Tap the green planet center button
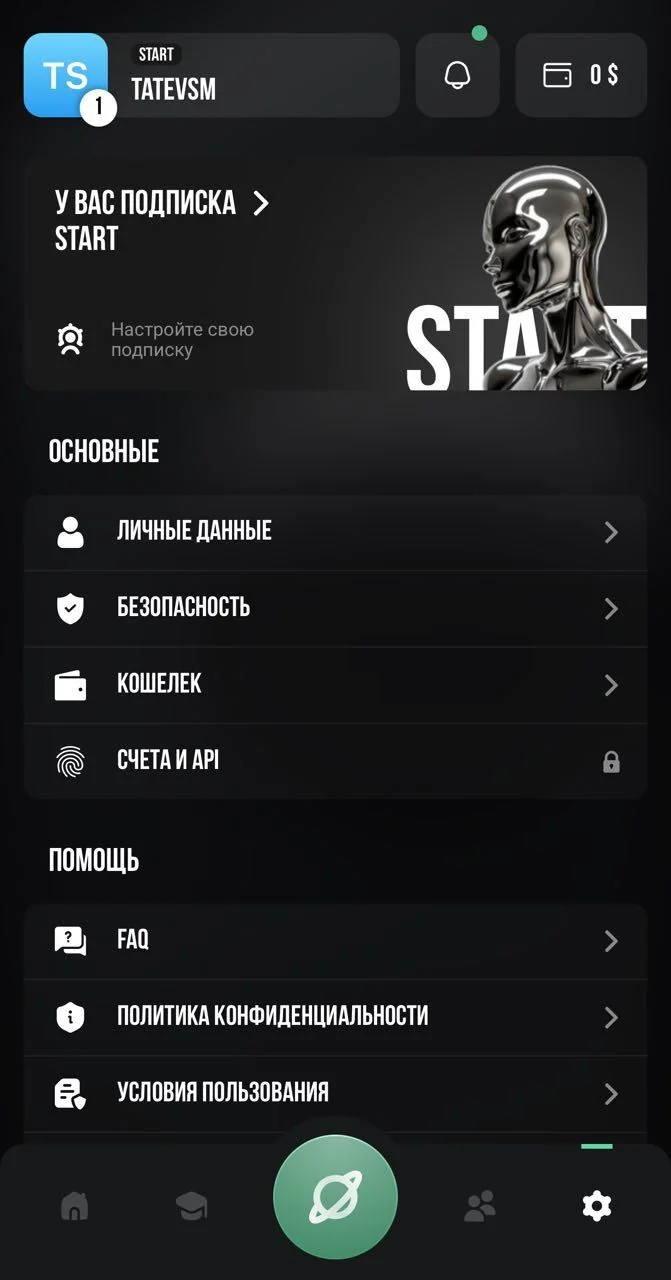 click(x=335, y=1197)
